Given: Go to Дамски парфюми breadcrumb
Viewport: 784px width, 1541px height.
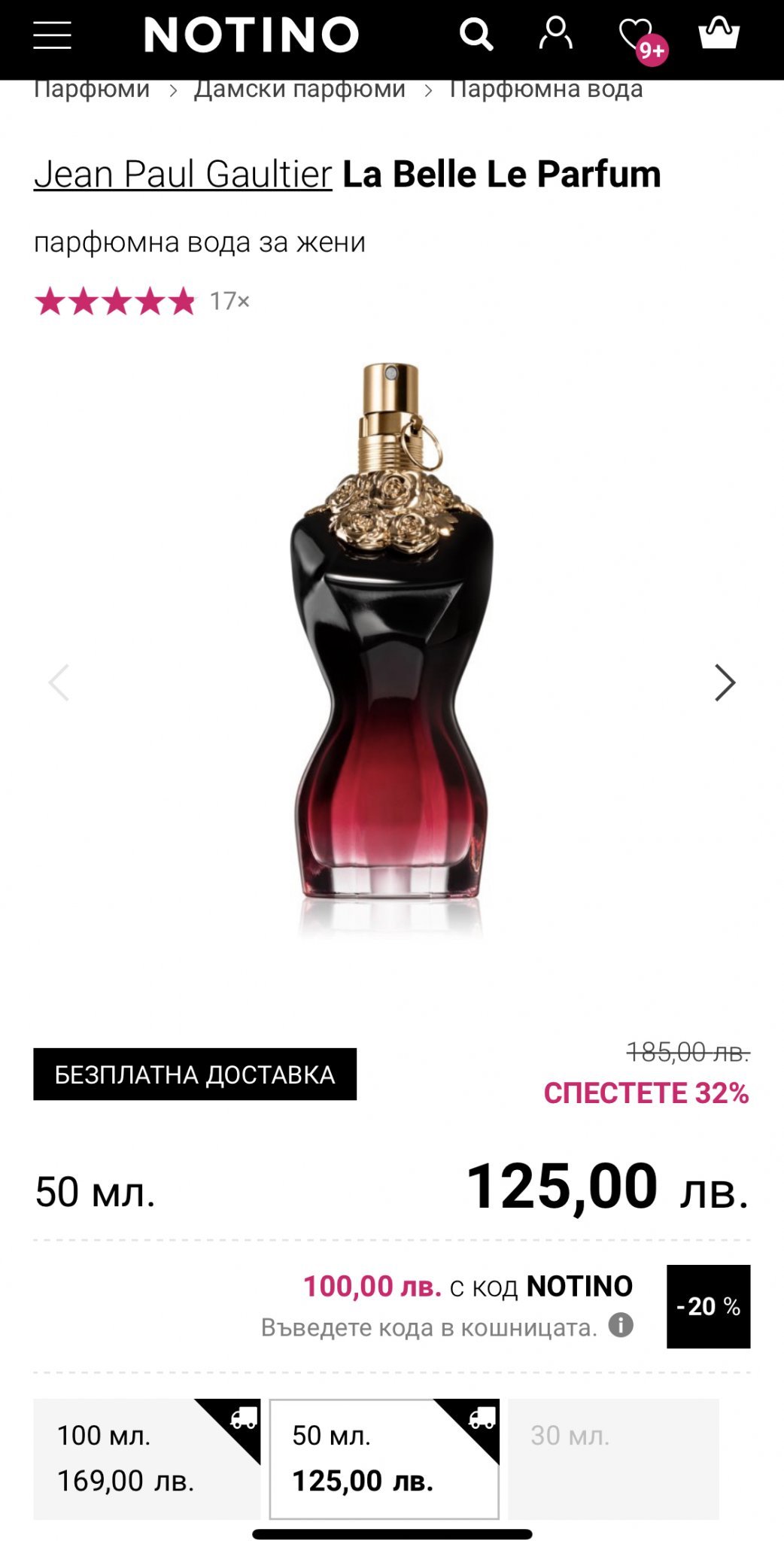Looking at the screenshot, I should pyautogui.click(x=299, y=90).
